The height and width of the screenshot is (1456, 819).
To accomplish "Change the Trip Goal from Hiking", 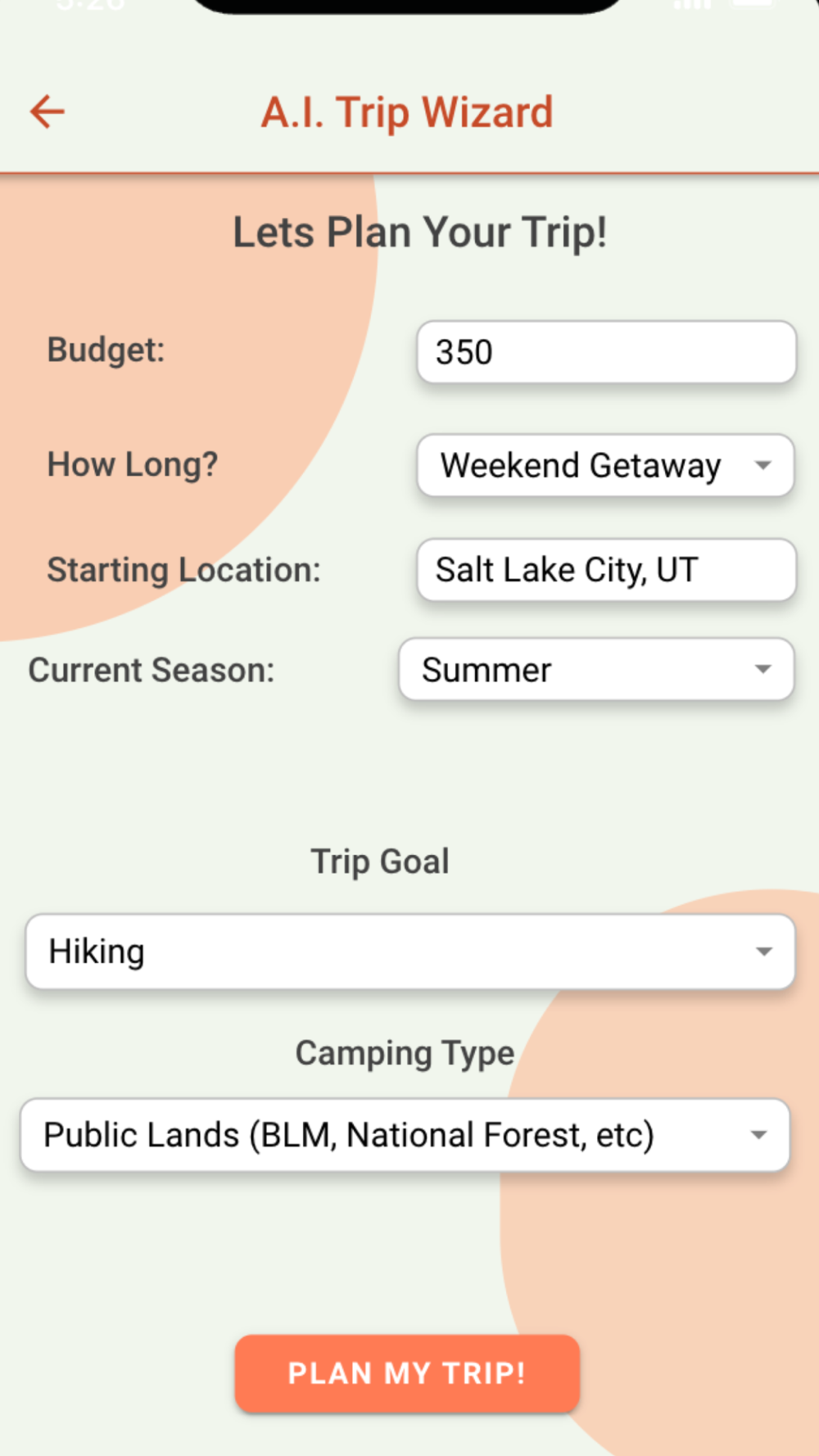I will tap(410, 952).
